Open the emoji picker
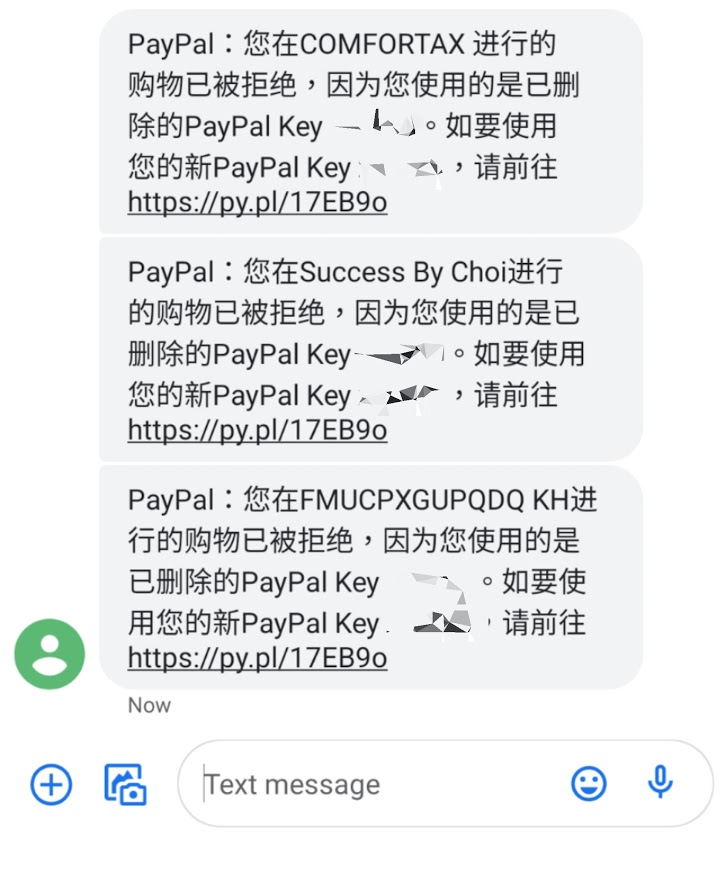The height and width of the screenshot is (873, 728). pyautogui.click(x=589, y=784)
